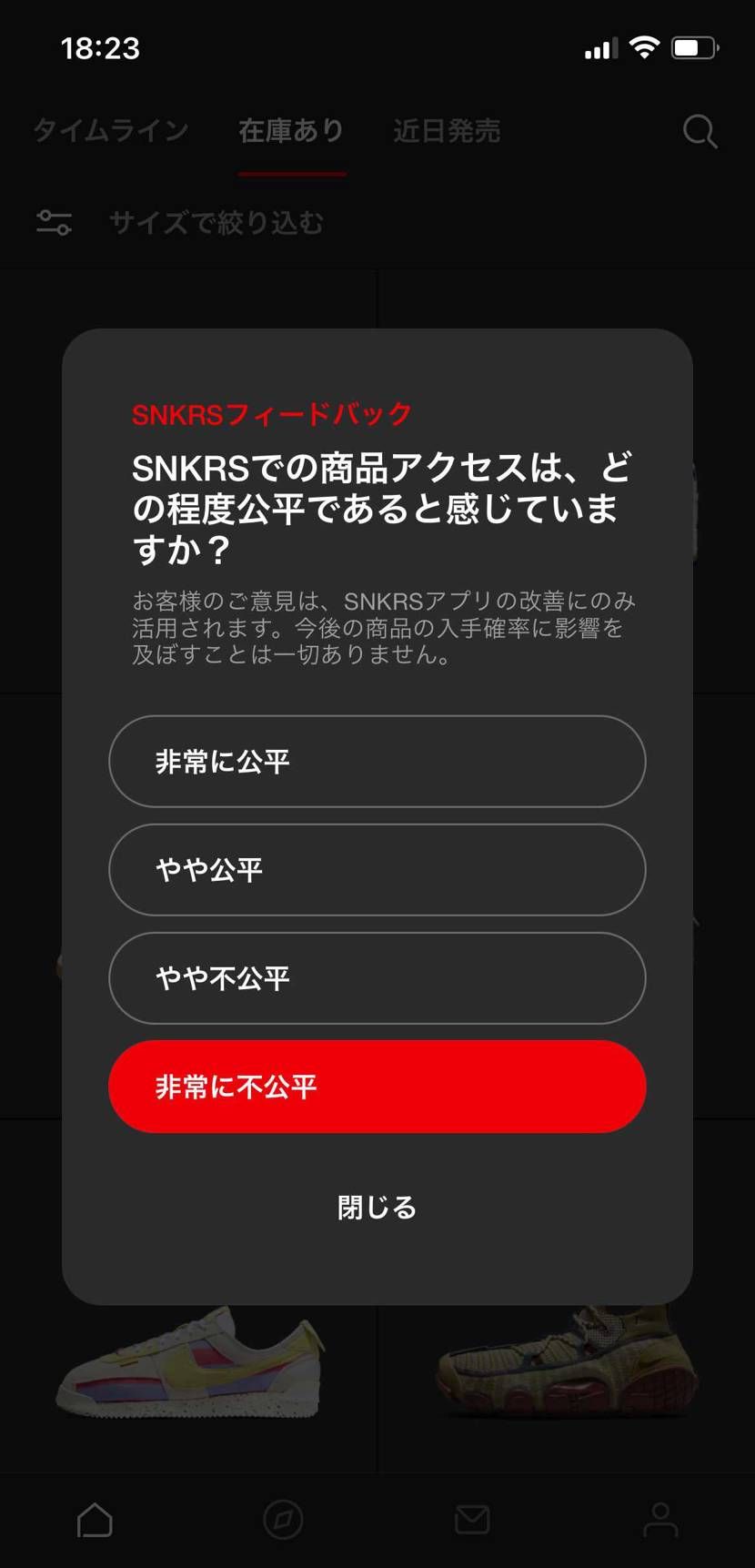Select 非常に公平 as your answer
Viewport: 755px width, 1568px height.
(377, 762)
